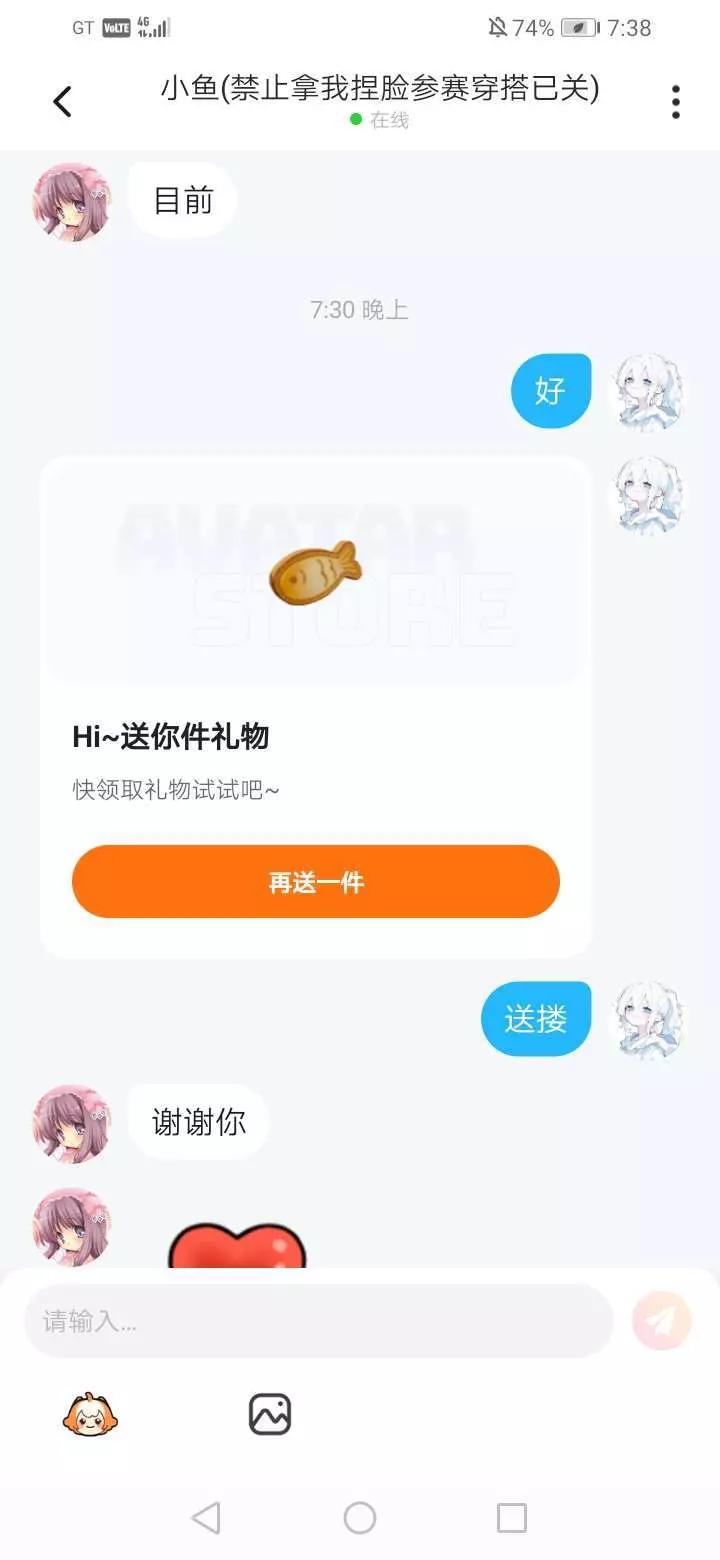
Task: Open the fish gift card
Action: (316, 707)
